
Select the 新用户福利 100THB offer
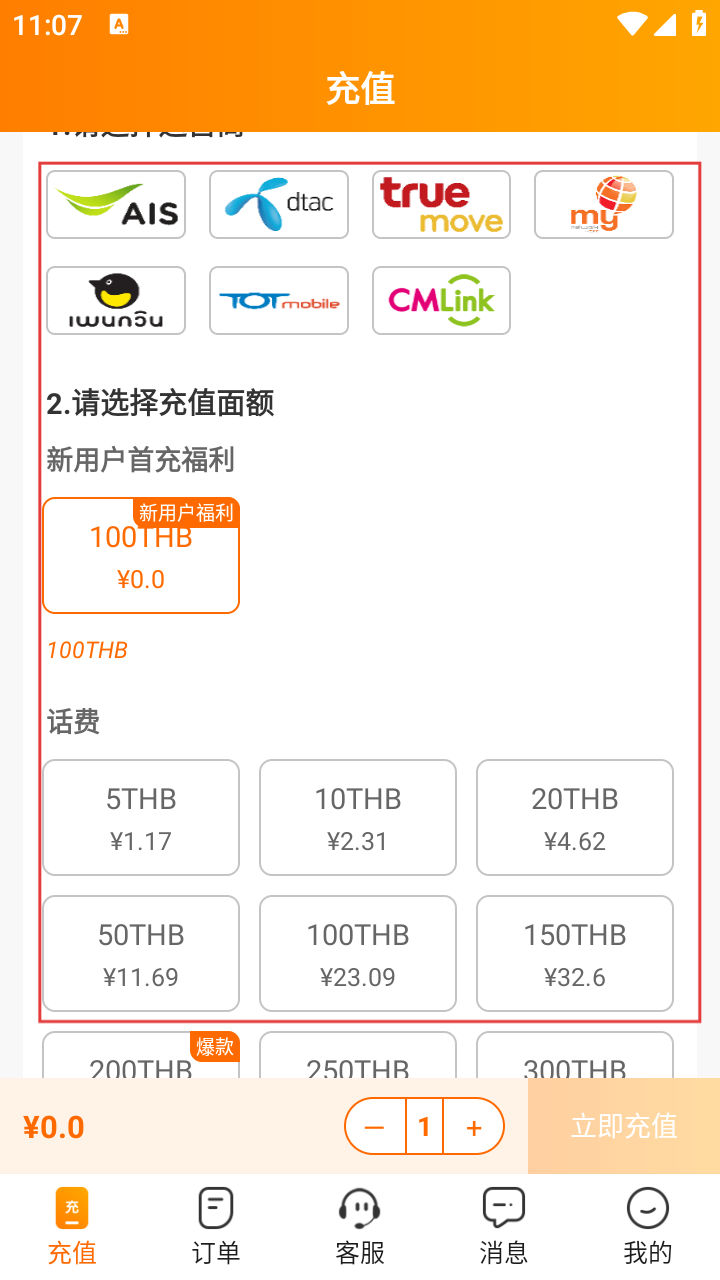click(141, 555)
